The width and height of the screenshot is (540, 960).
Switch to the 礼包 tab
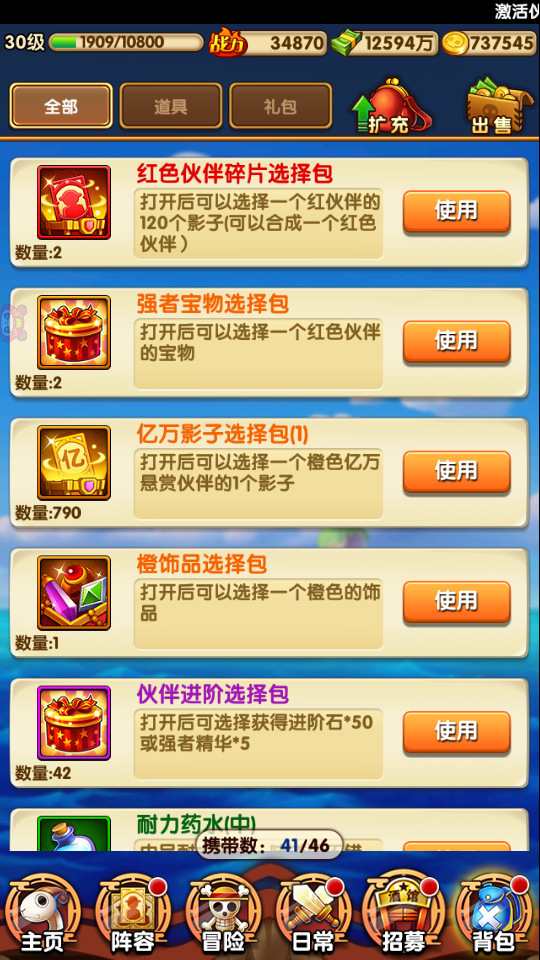(x=280, y=106)
